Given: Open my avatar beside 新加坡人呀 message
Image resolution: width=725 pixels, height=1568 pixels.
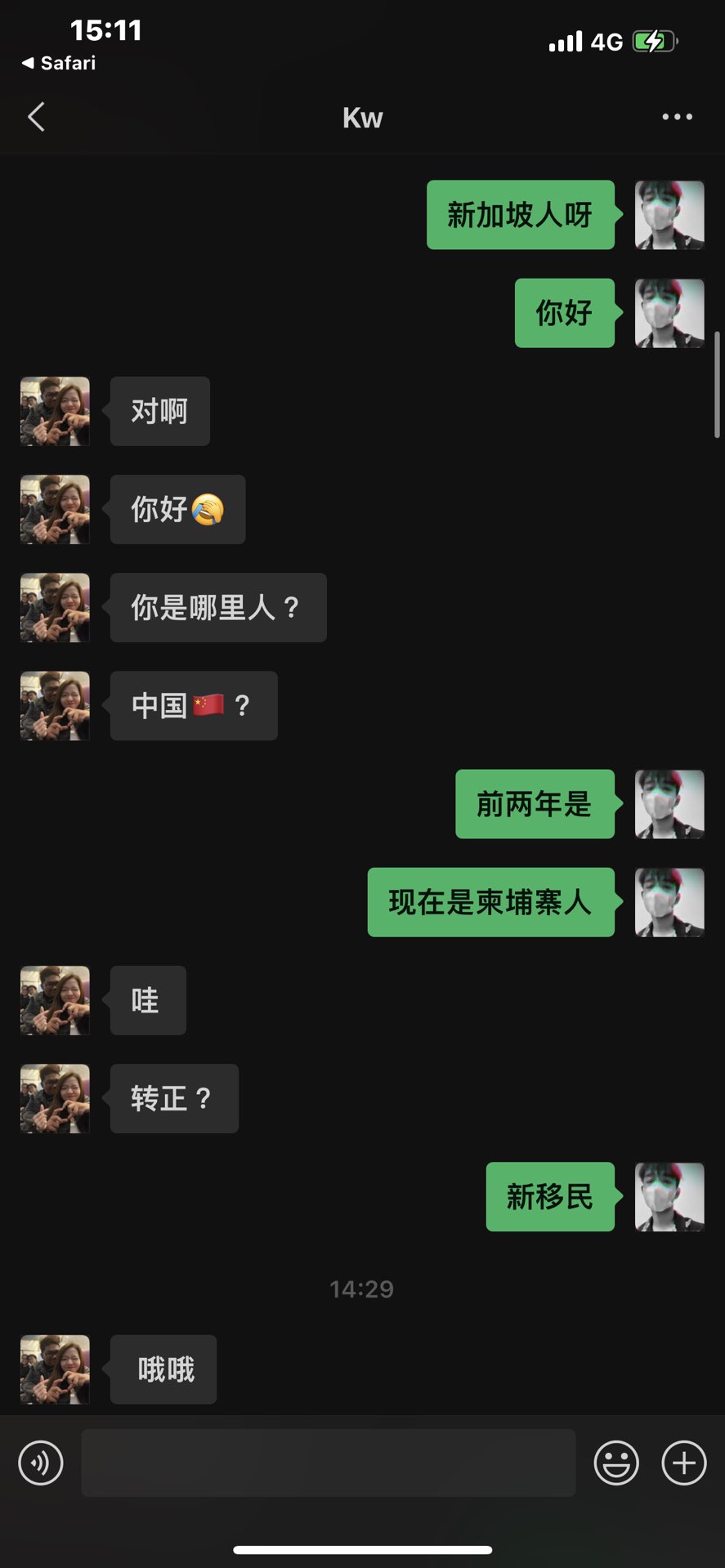Looking at the screenshot, I should point(669,215).
